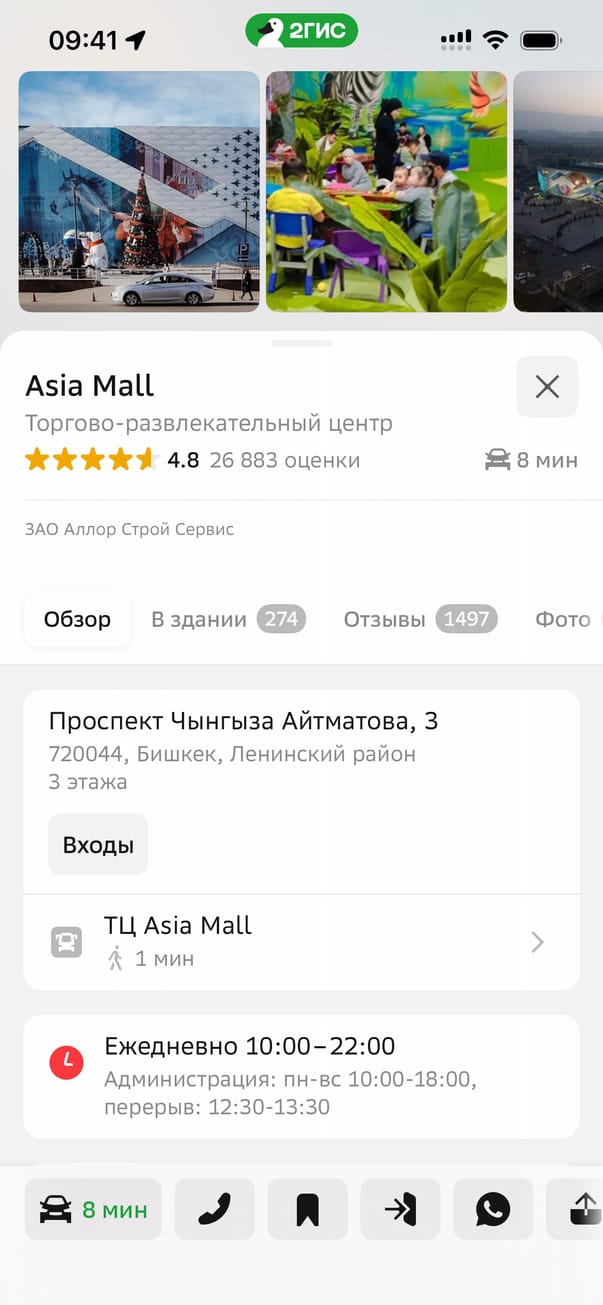Message Asia Mall on WhatsApp
The height and width of the screenshot is (1305, 603).
point(493,1209)
